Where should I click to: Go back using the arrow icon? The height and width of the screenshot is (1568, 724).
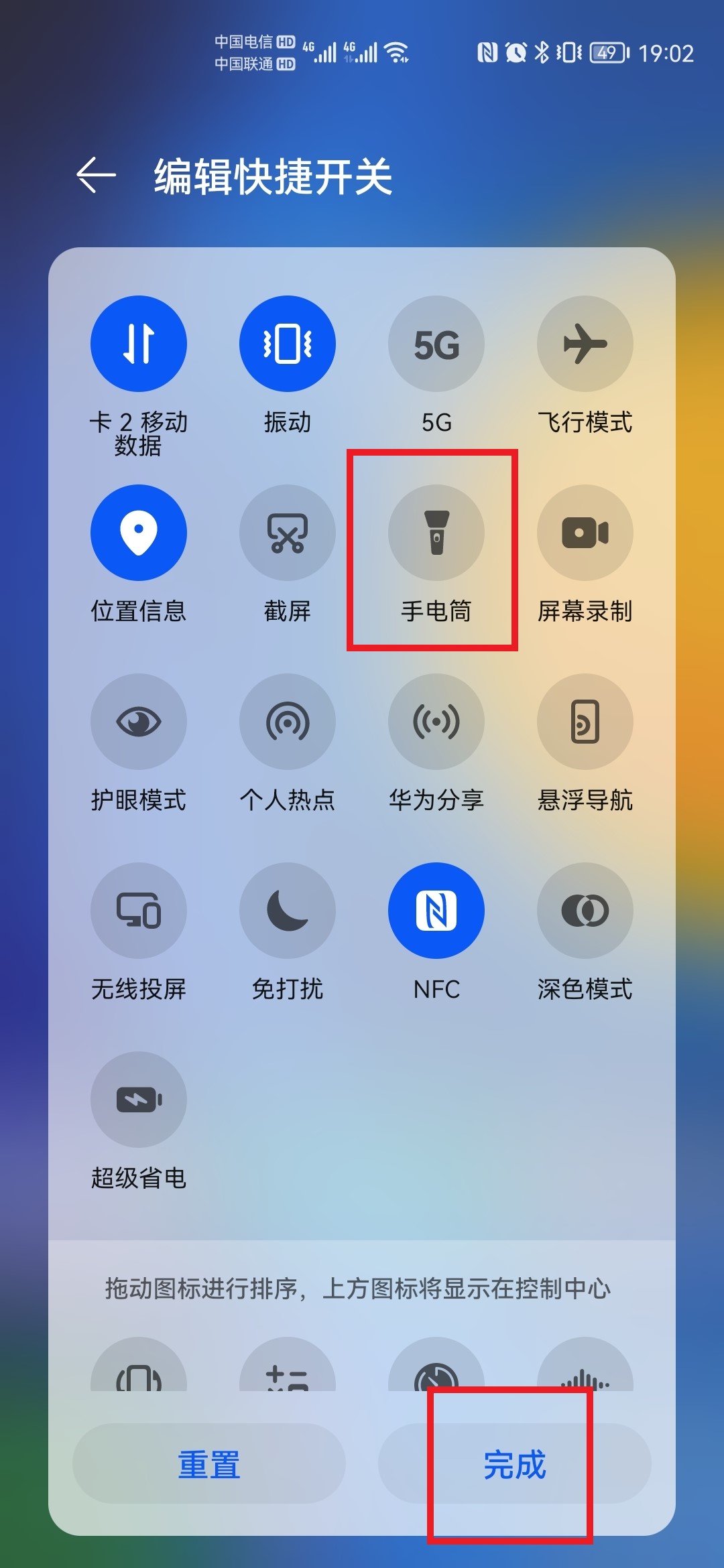[97, 176]
